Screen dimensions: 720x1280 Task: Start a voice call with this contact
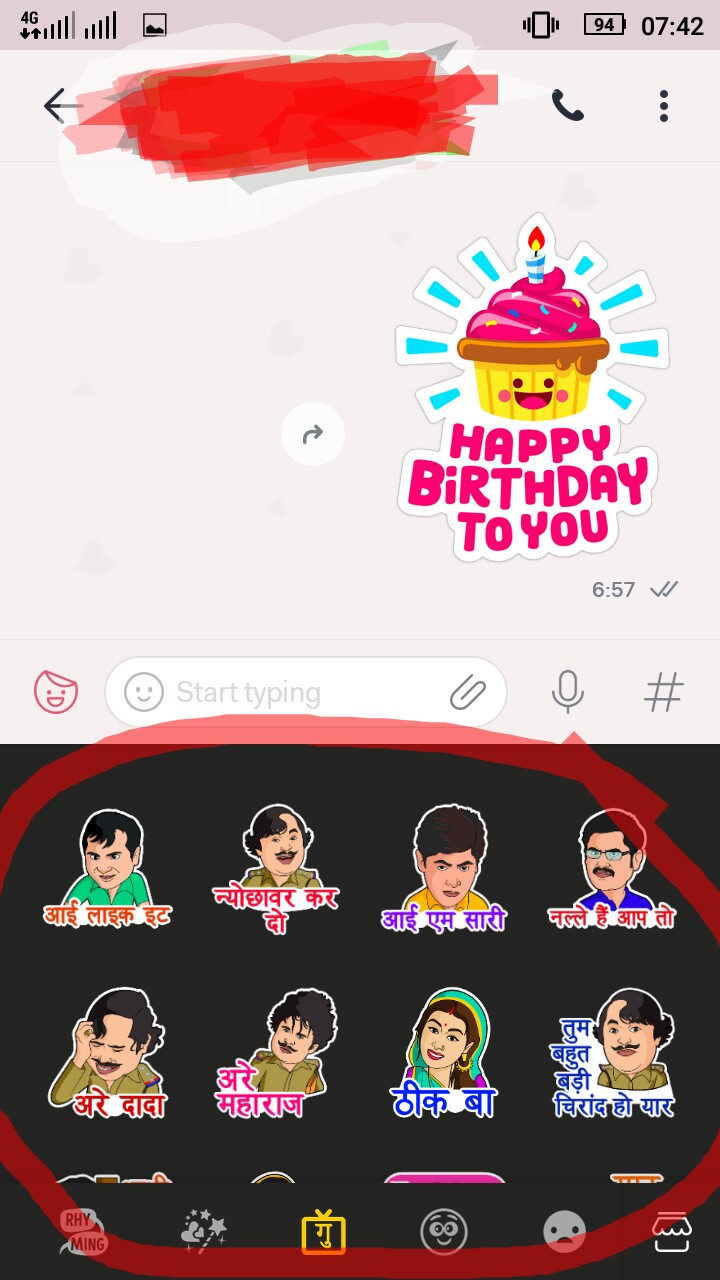click(x=568, y=105)
